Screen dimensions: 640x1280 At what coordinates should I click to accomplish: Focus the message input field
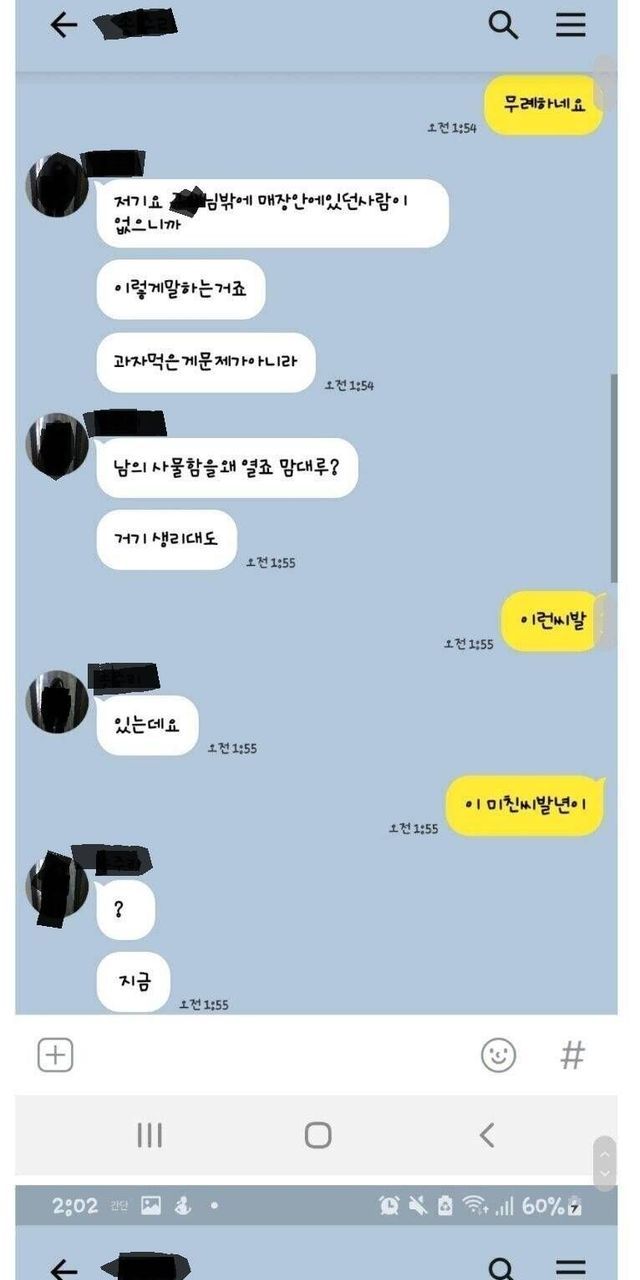pos(270,1054)
